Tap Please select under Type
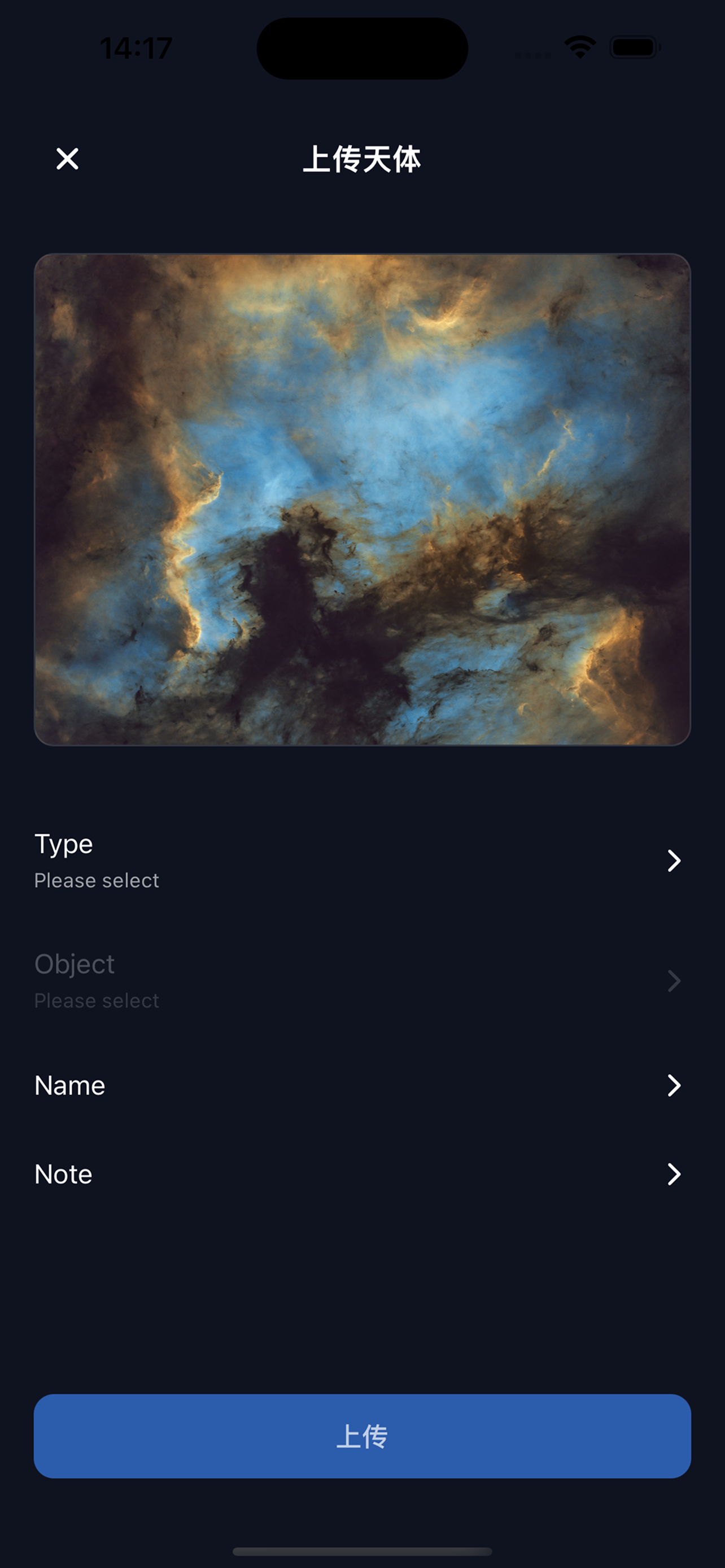Screen dimensions: 725x1568 coord(96,881)
